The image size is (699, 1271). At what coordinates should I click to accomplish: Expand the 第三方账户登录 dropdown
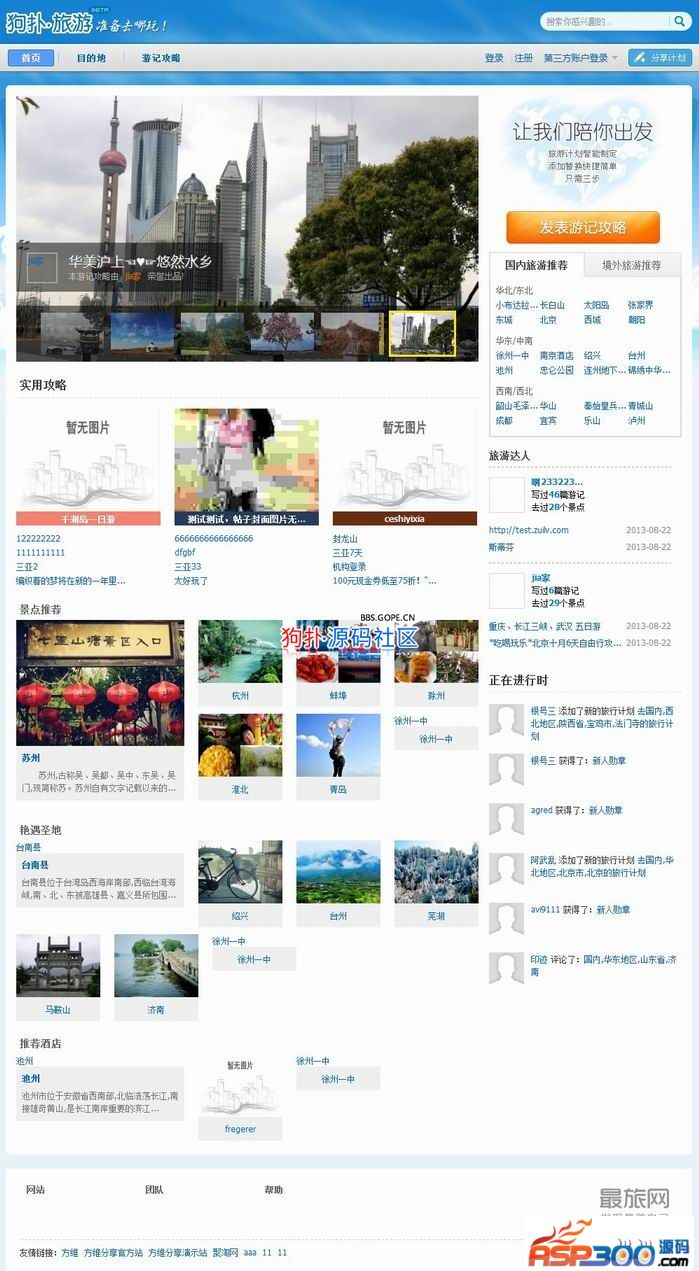pos(580,58)
